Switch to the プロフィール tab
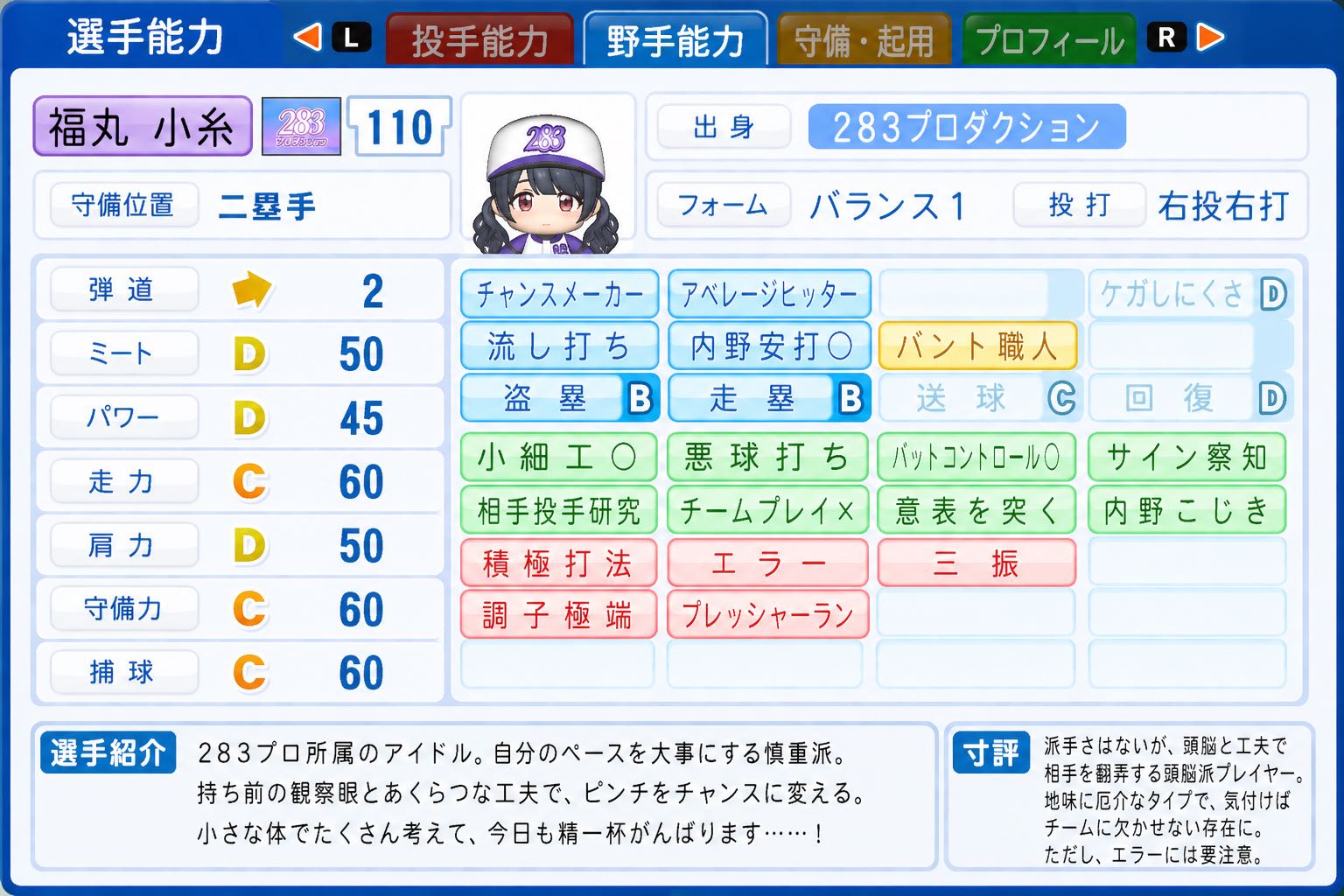Screen dimensions: 1344x896 click(x=1049, y=39)
